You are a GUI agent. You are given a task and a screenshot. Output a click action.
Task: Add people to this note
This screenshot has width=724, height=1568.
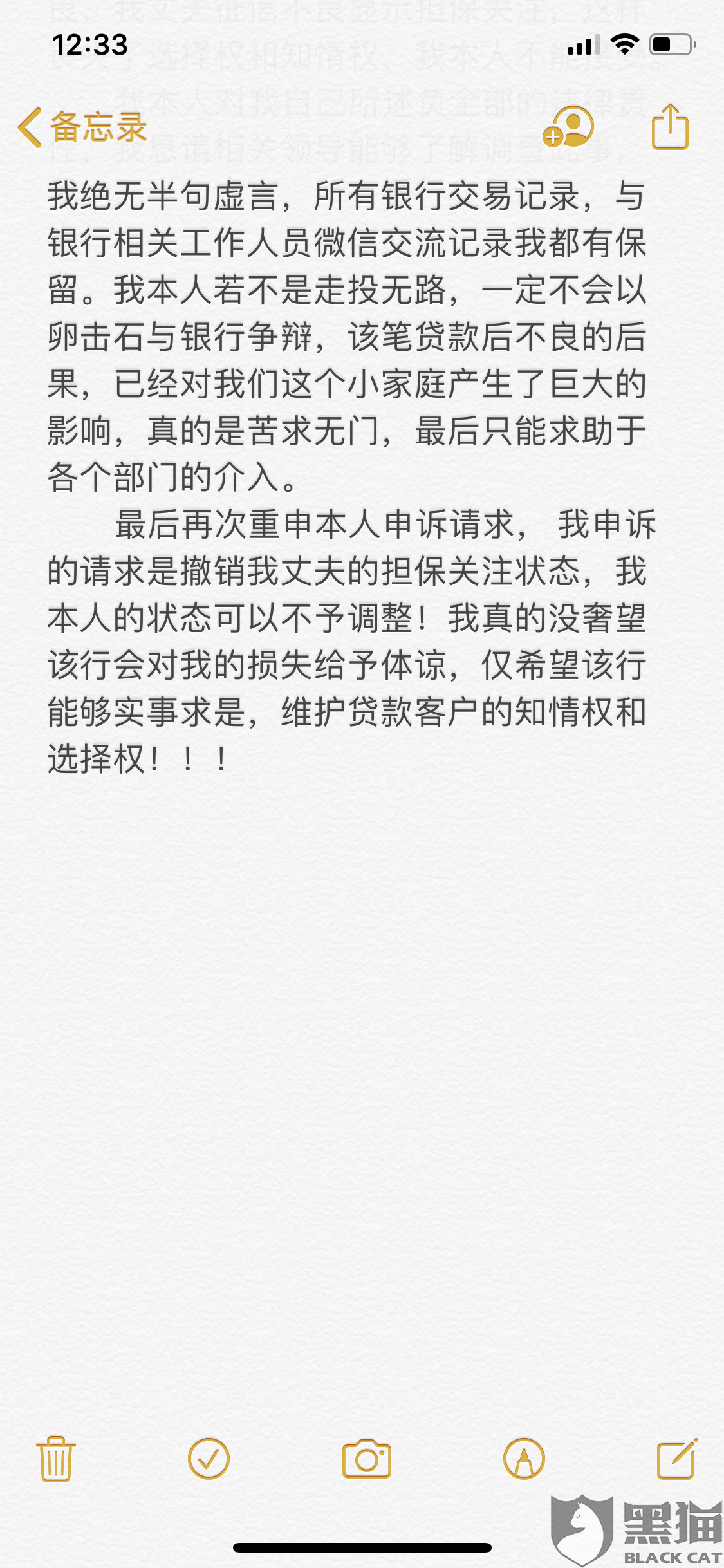pos(568,127)
